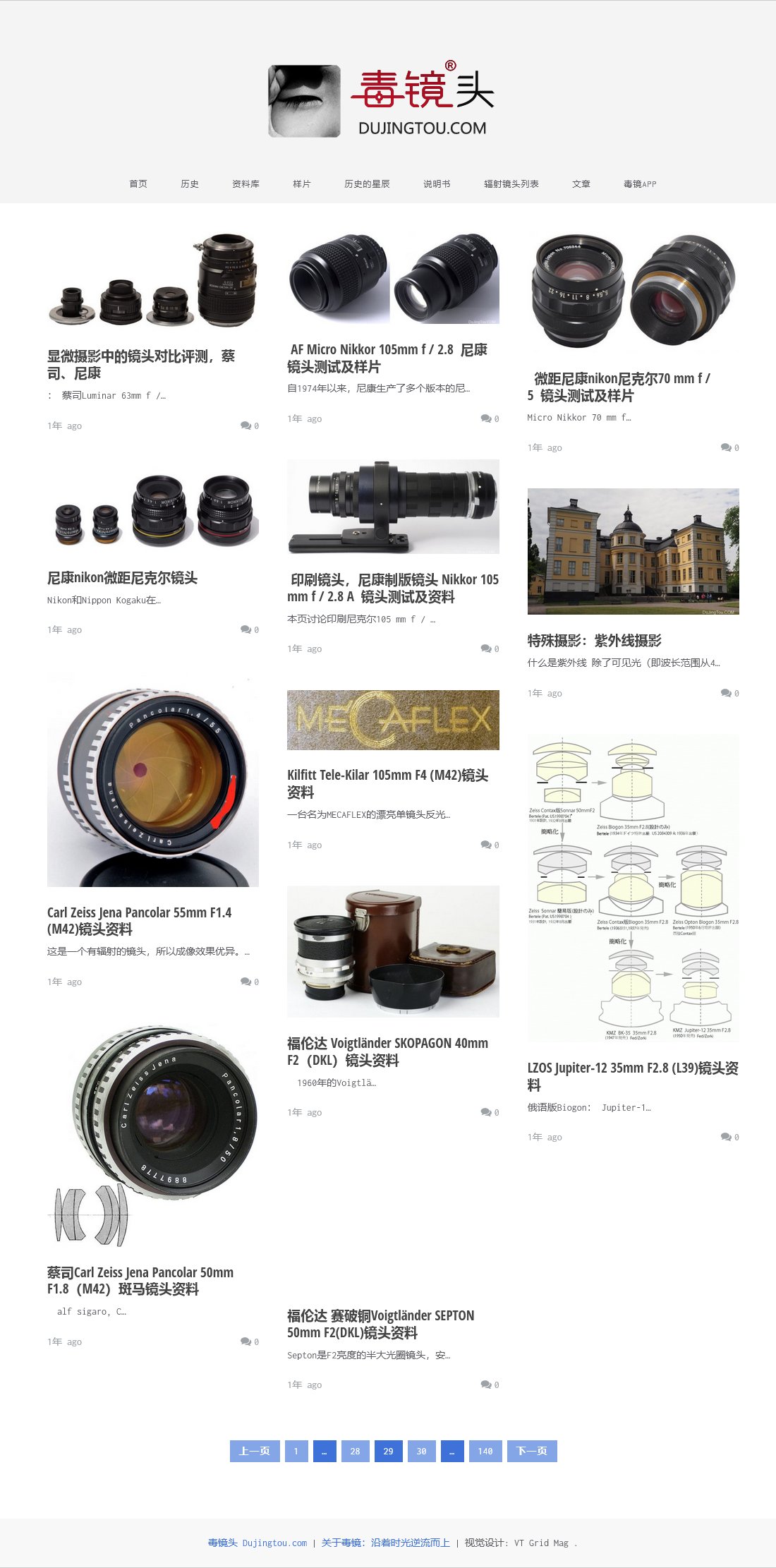The height and width of the screenshot is (1568, 776).
Task: Open the AF Micro Nikkor 105mm f/2.8 article
Action: pos(387,358)
